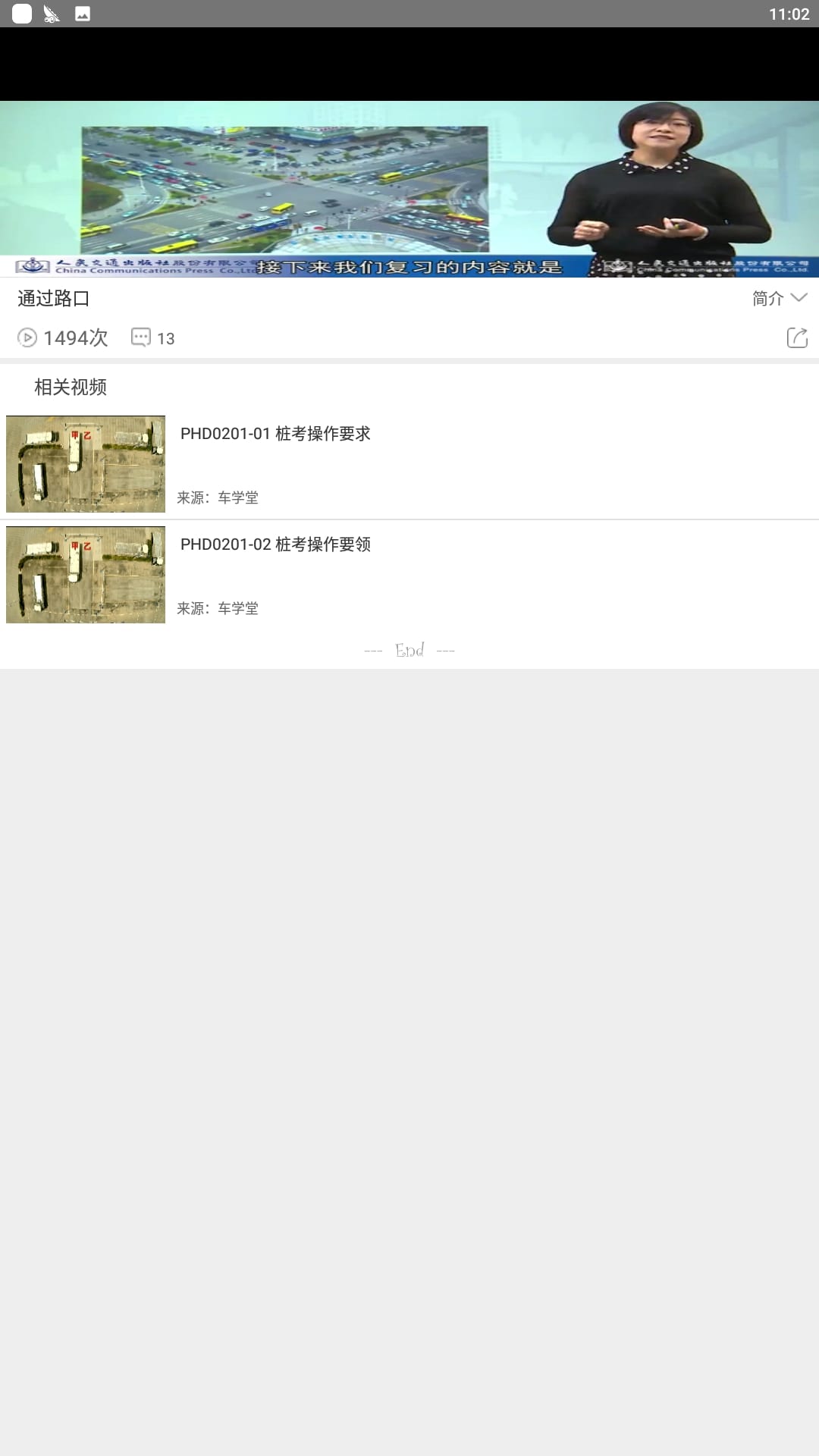Viewport: 819px width, 1456px height.
Task: Expand the 简介 description section
Action: tap(779, 298)
